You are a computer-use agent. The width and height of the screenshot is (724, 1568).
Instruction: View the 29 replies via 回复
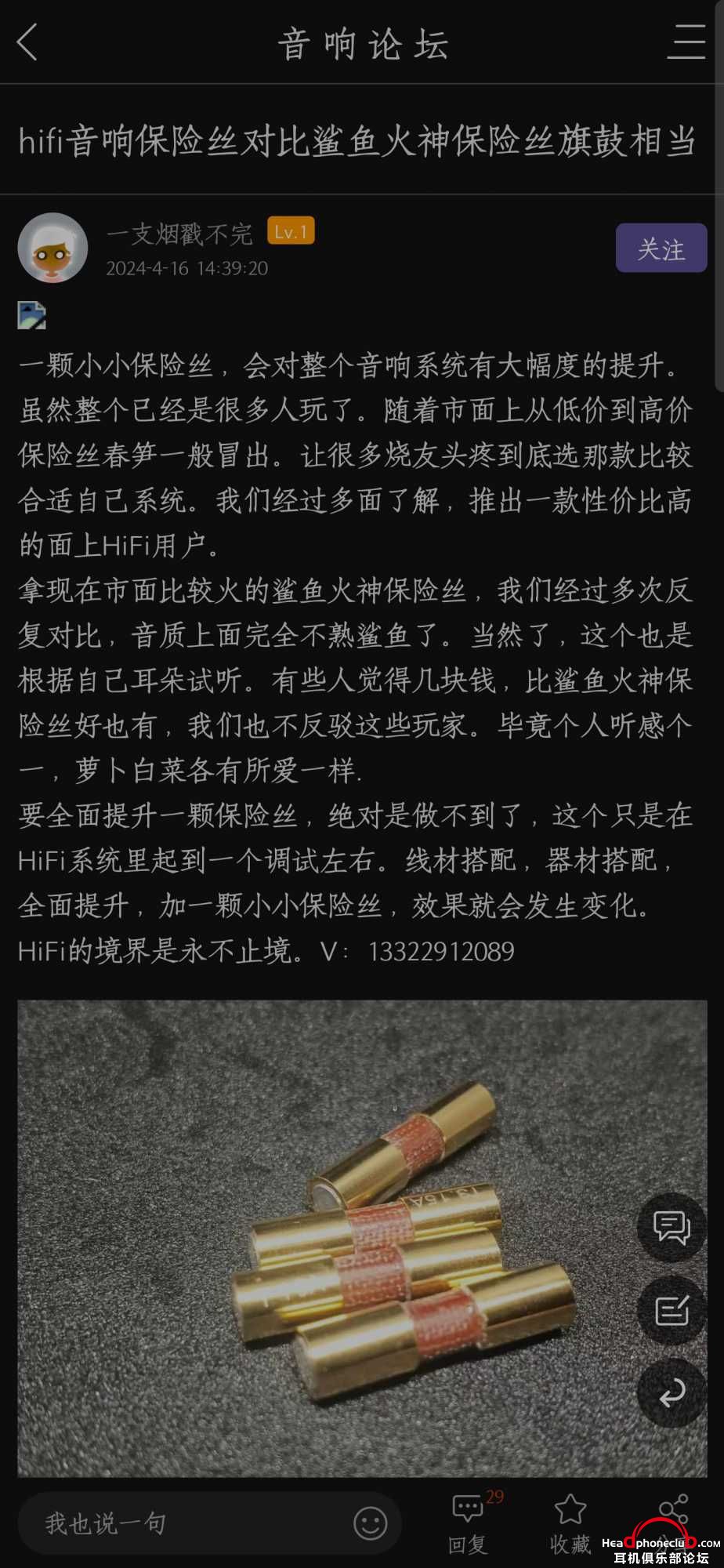click(469, 1523)
